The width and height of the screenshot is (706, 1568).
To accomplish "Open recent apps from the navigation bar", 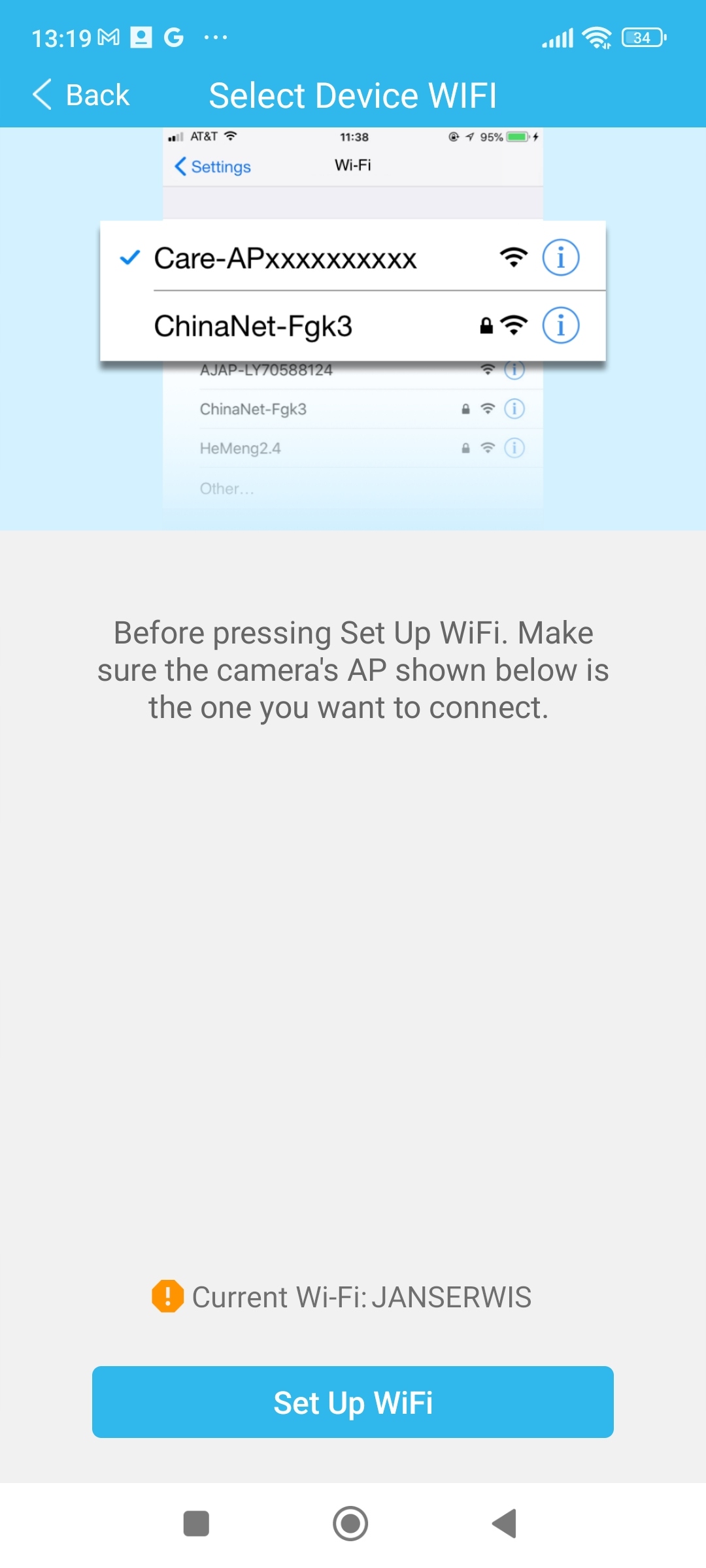I will pyautogui.click(x=196, y=1524).
